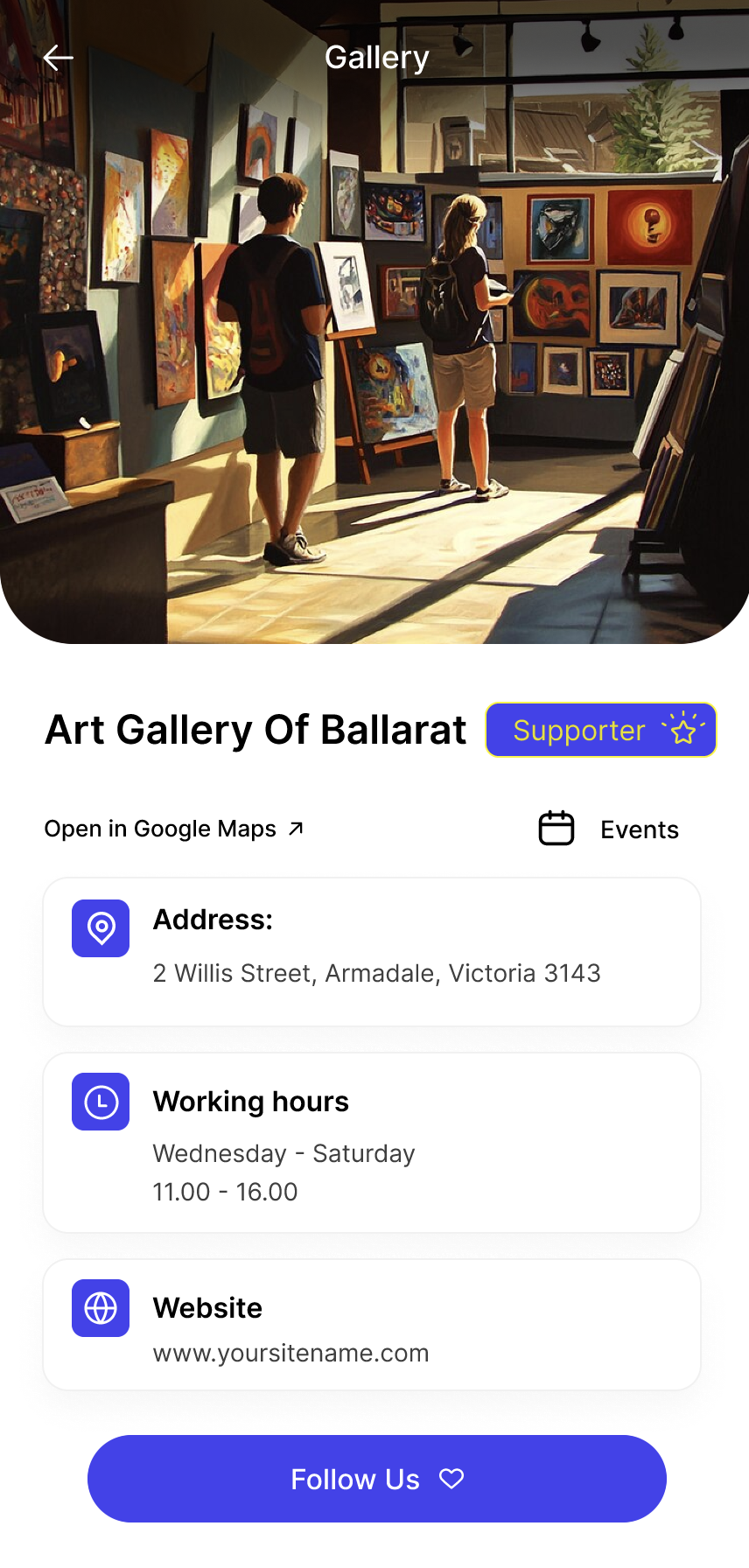Open the Address card
Viewport: 749px width, 1568px height.
point(372,952)
